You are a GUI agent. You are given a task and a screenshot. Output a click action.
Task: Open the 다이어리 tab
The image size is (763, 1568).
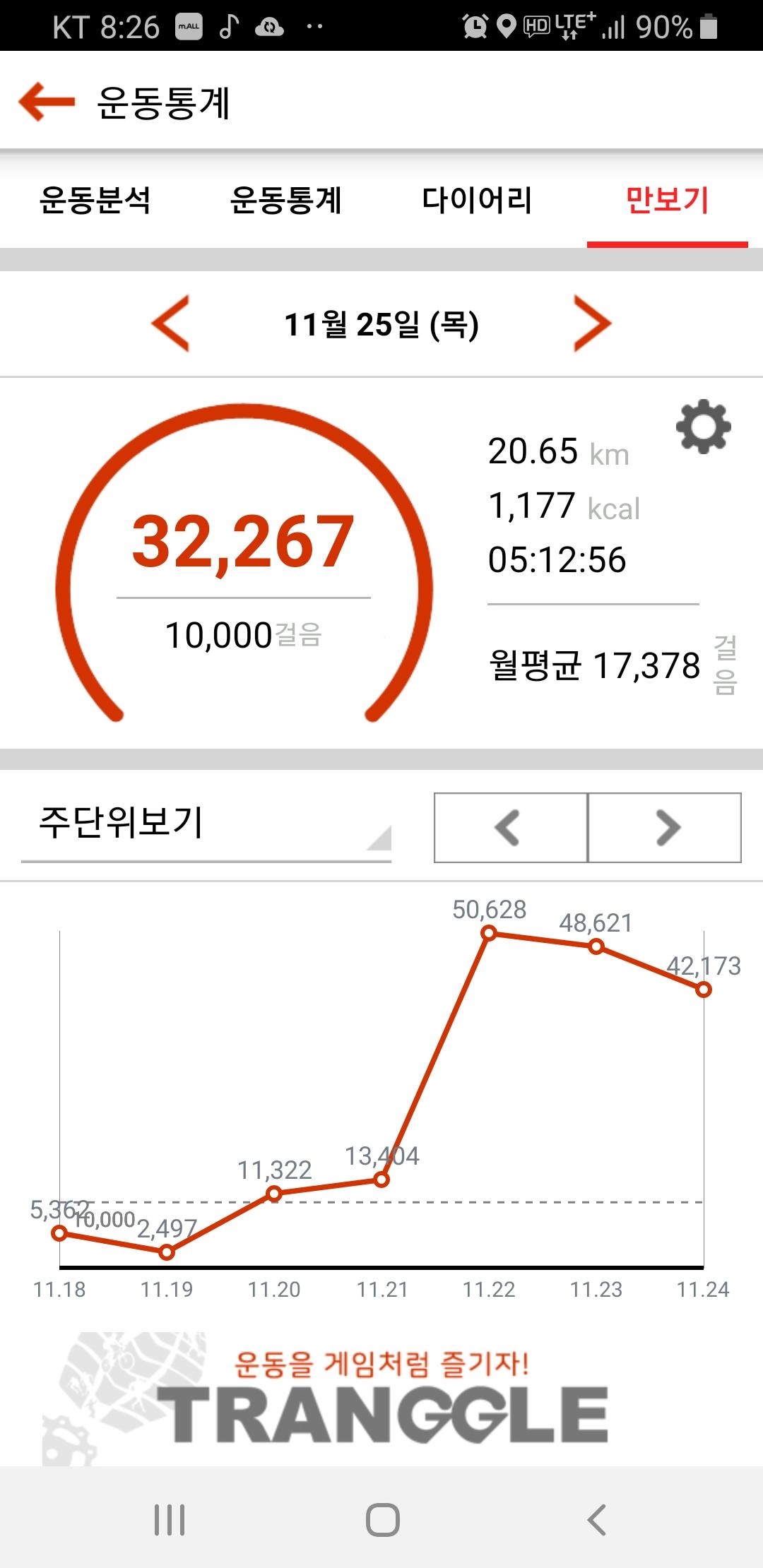click(x=476, y=200)
